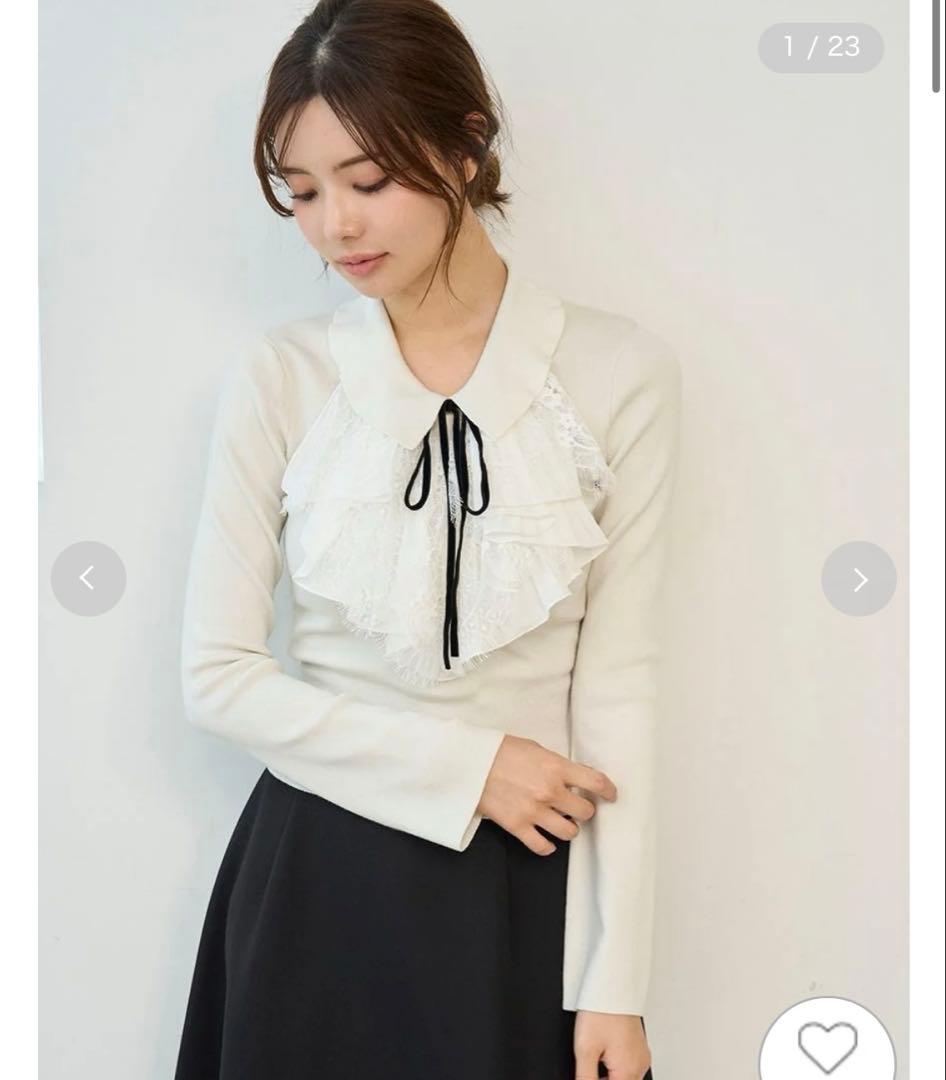Add this item to favorites with heart
Image resolution: width=946 pixels, height=1080 pixels.
tap(827, 1045)
